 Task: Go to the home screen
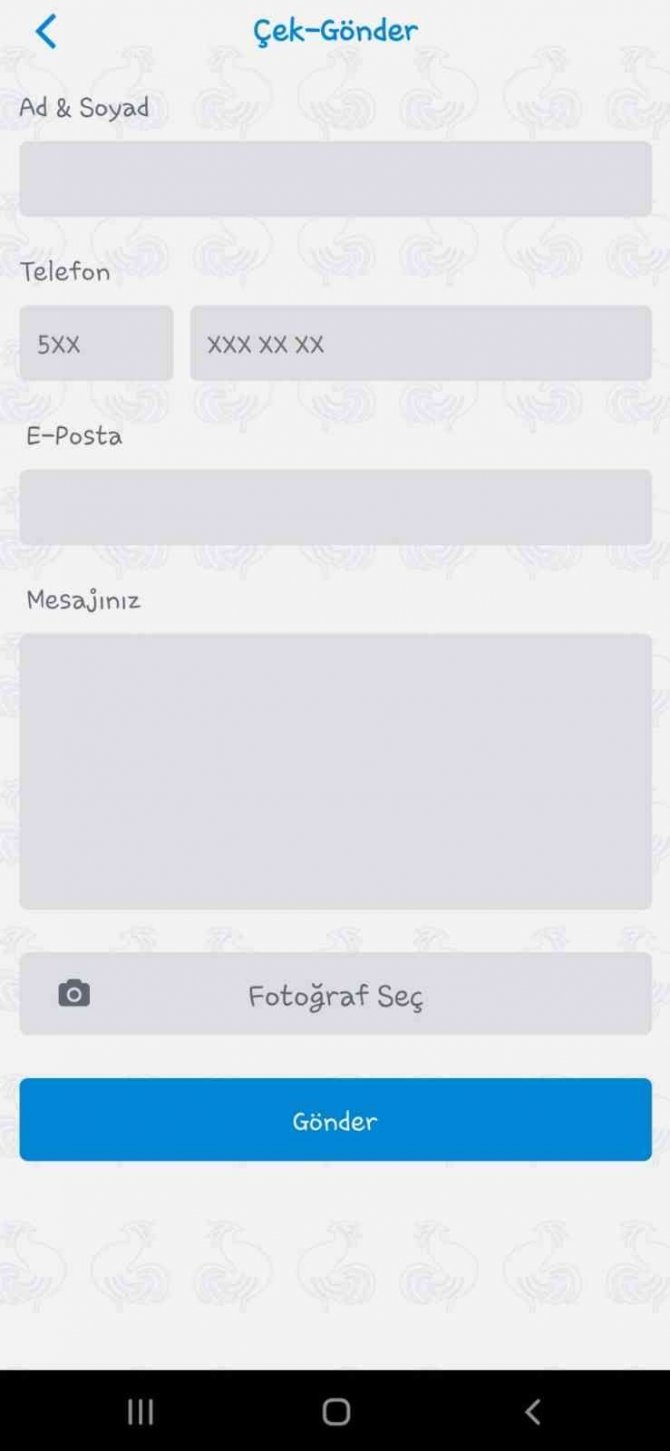pyautogui.click(x=336, y=1411)
